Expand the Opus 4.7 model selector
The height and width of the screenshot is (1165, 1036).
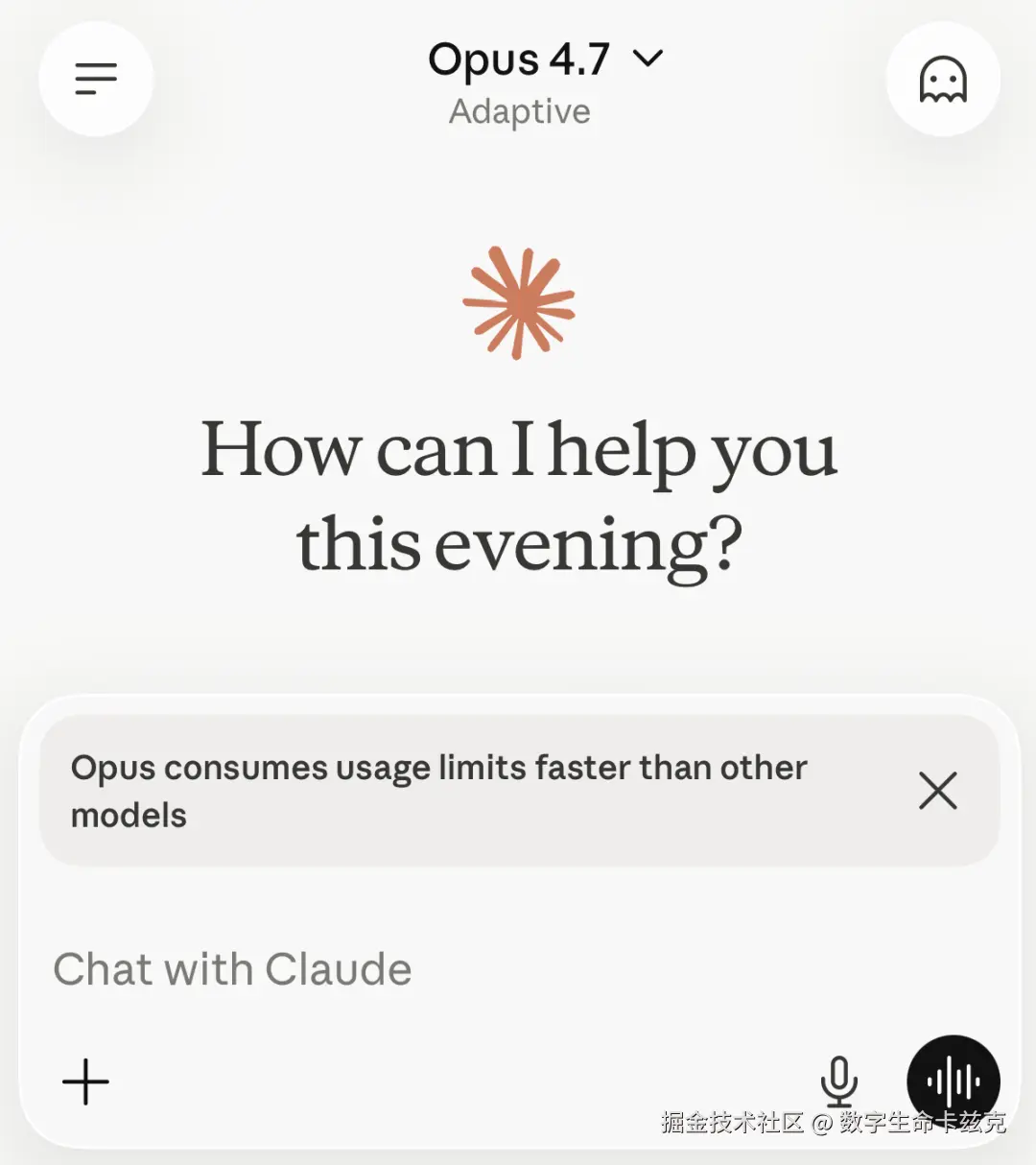[545, 59]
